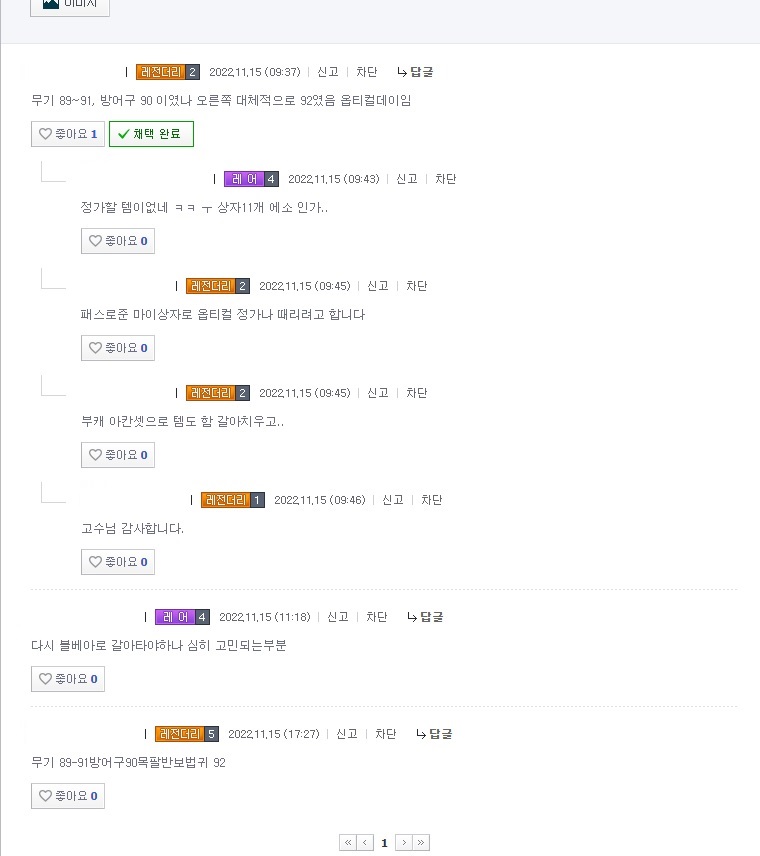Like the comment posted at 17:27

pyautogui.click(x=68, y=796)
